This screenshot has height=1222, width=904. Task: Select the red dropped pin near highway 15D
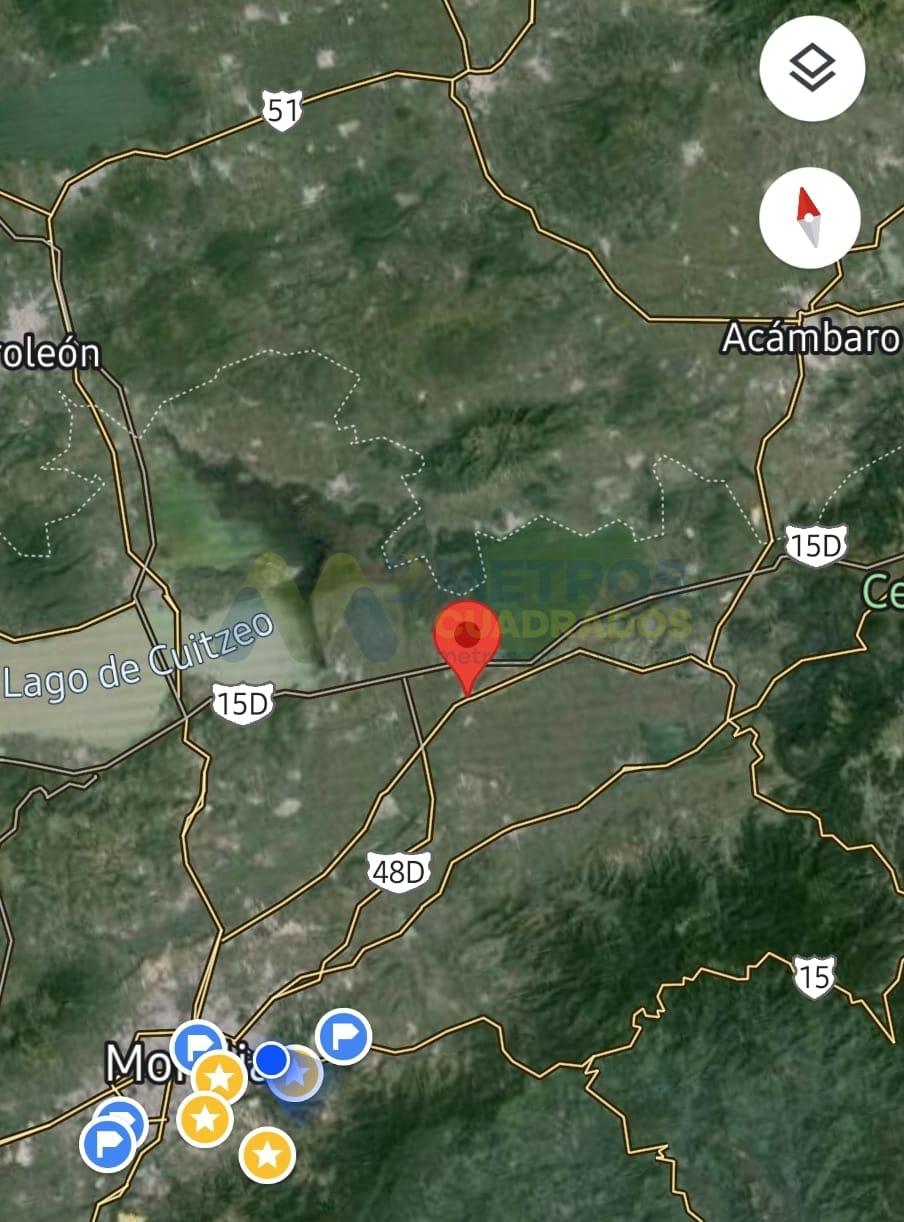pos(466,638)
